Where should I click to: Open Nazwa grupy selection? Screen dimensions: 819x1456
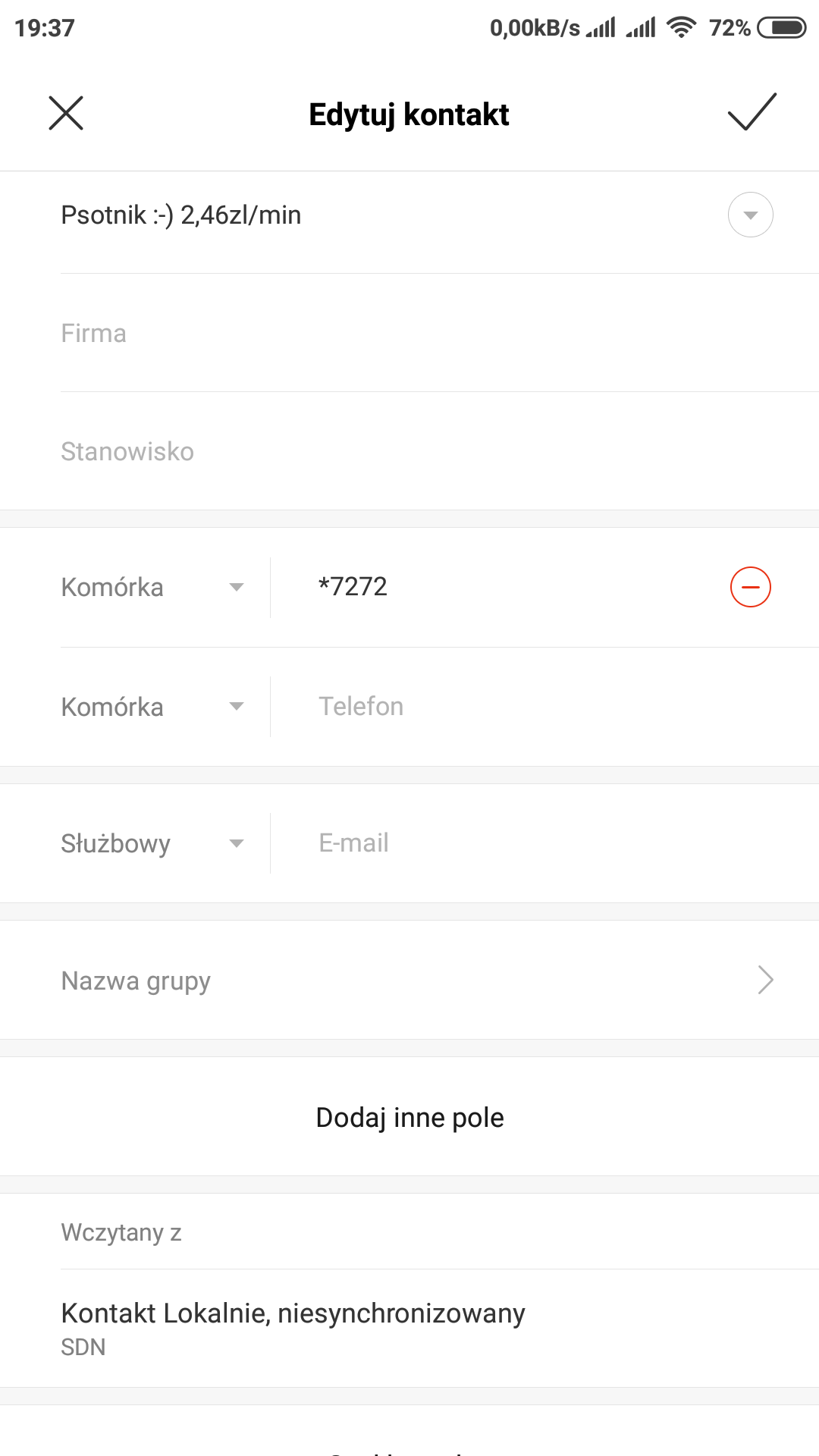pos(409,981)
